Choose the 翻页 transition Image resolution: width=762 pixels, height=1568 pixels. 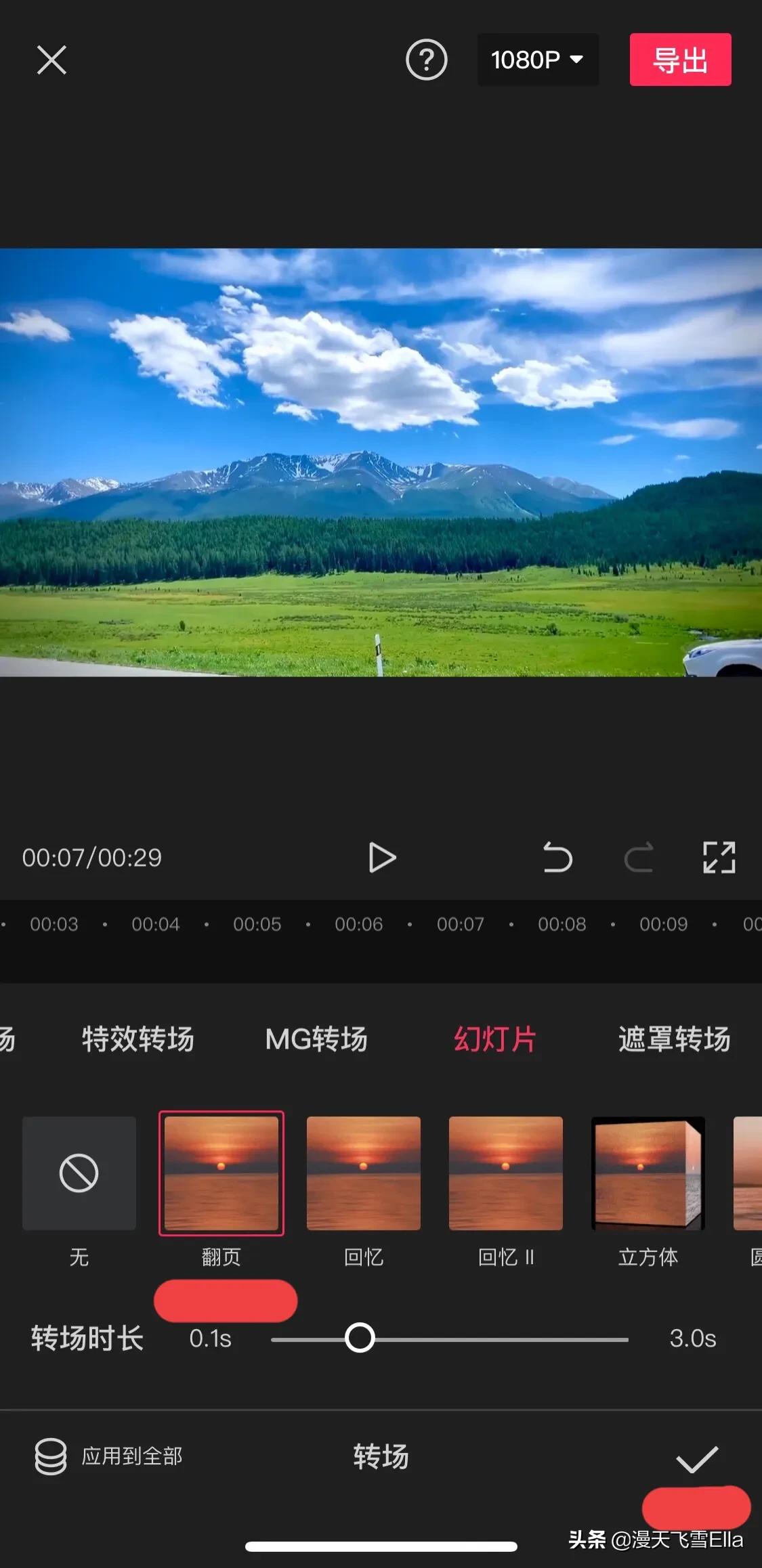221,1173
